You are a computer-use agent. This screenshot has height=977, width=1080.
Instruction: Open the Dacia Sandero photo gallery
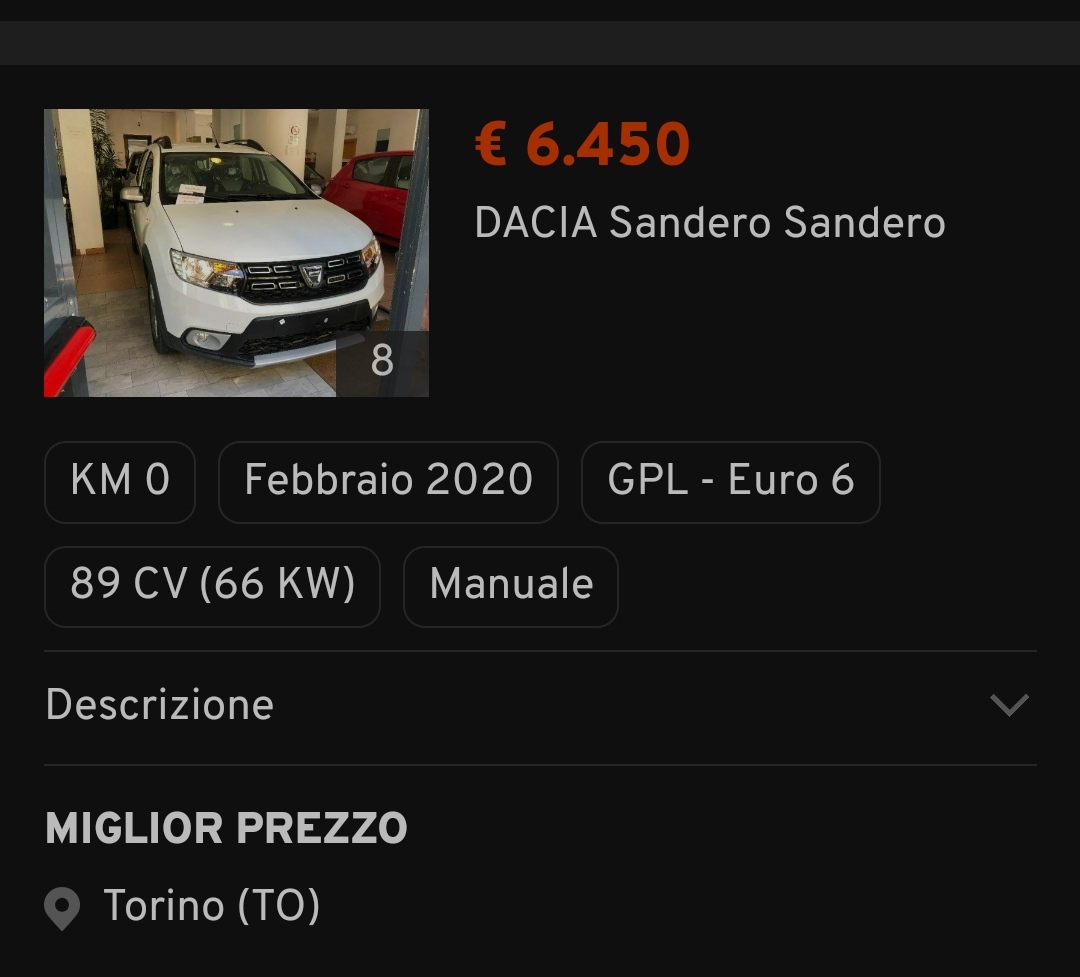tap(236, 252)
